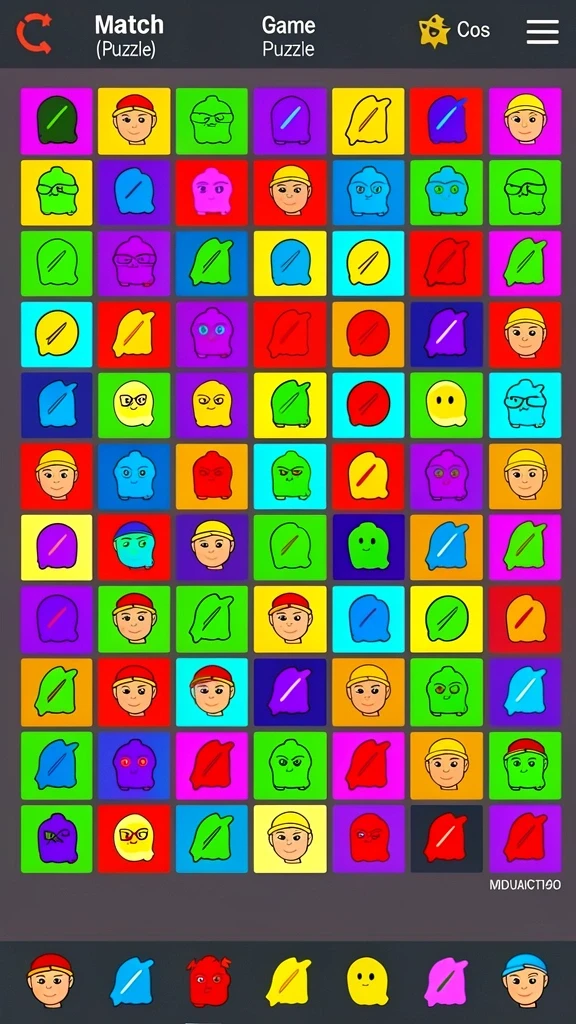Select the yellow smiley ghost in bottom tray
Viewport: 576px width, 1024px height.
[x=367, y=981]
